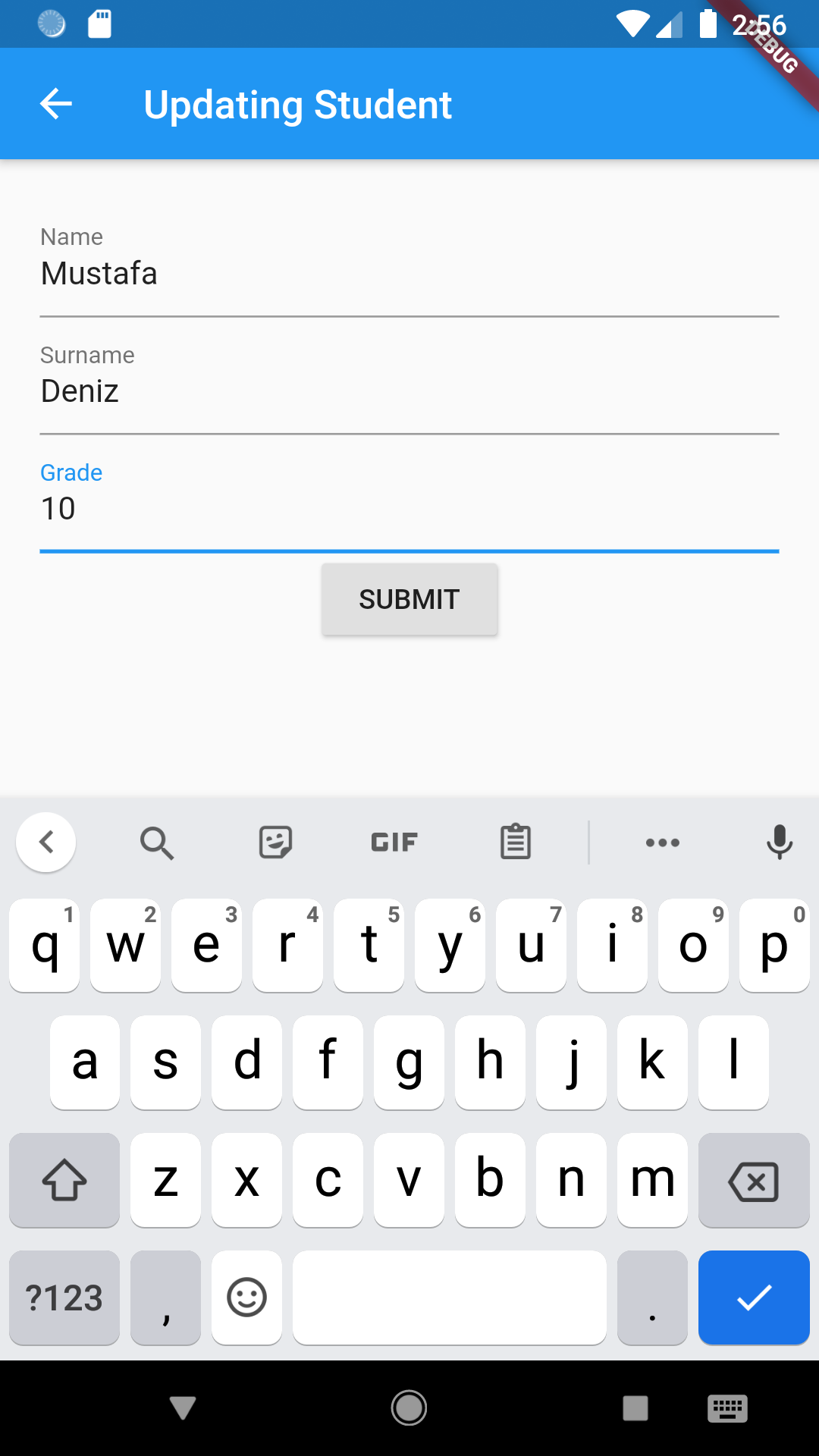Viewport: 819px width, 1456px height.
Task: Open the sticker picker on the keyboard
Action: [x=275, y=842]
